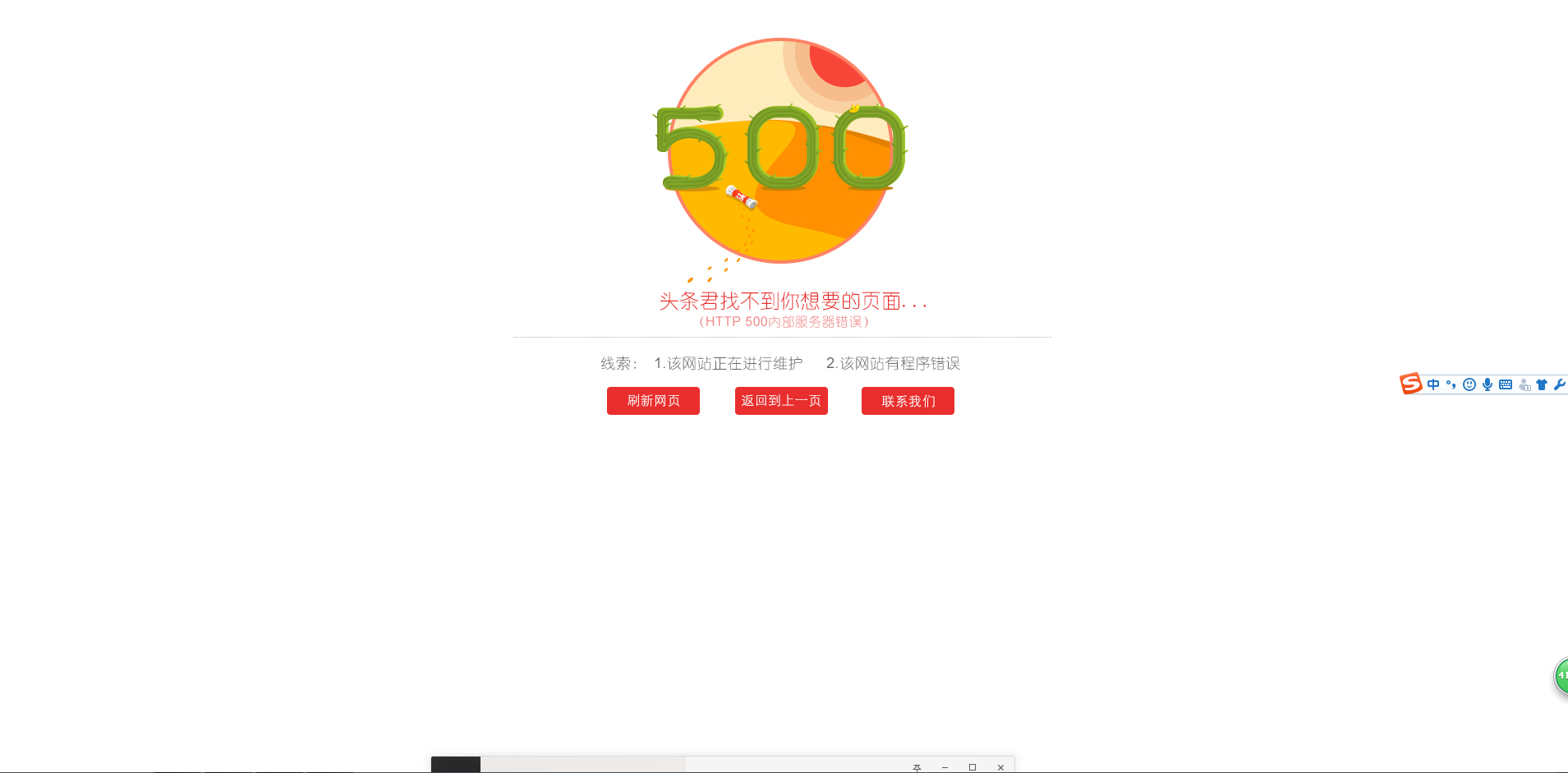This screenshot has width=1568, height=773.
Task: Open Sogou voice input microphone
Action: tap(1488, 384)
